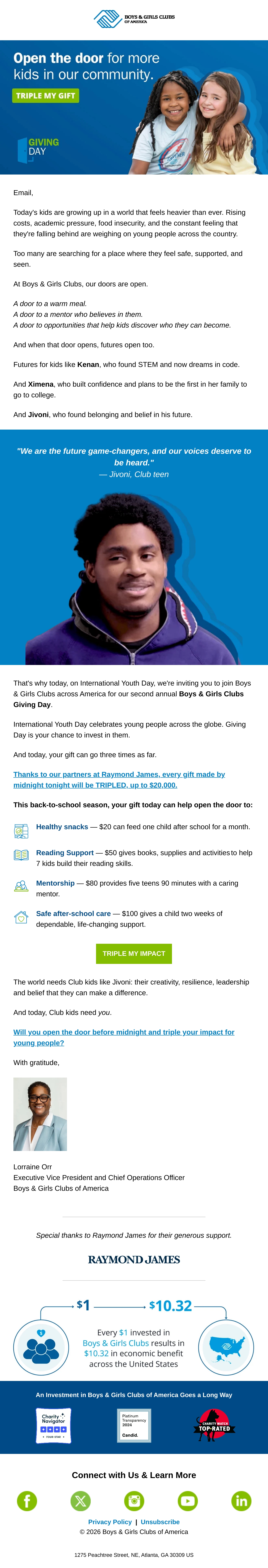Open the YouTube channel icon
Viewport: 268px width, 1568px height.
tap(188, 1501)
